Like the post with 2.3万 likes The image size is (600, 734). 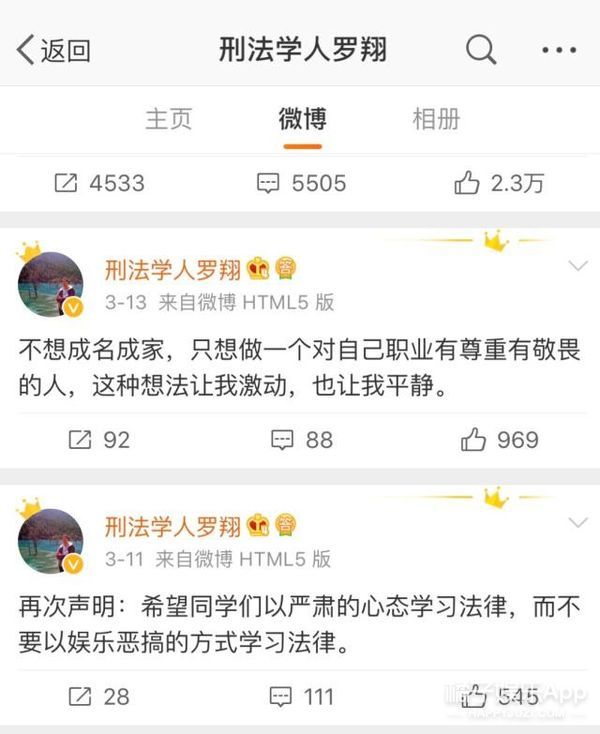click(499, 183)
